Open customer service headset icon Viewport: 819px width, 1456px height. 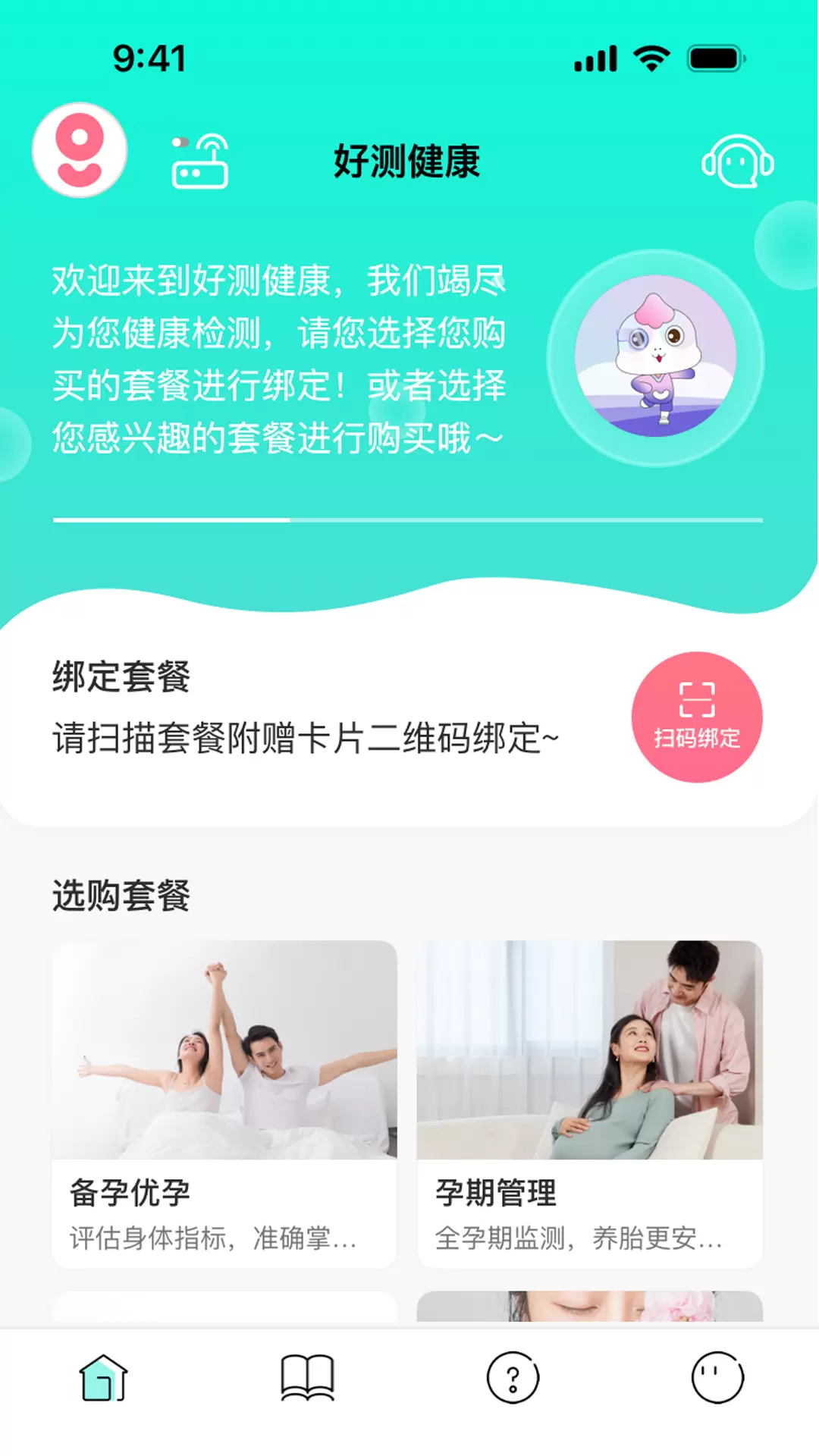(x=738, y=161)
